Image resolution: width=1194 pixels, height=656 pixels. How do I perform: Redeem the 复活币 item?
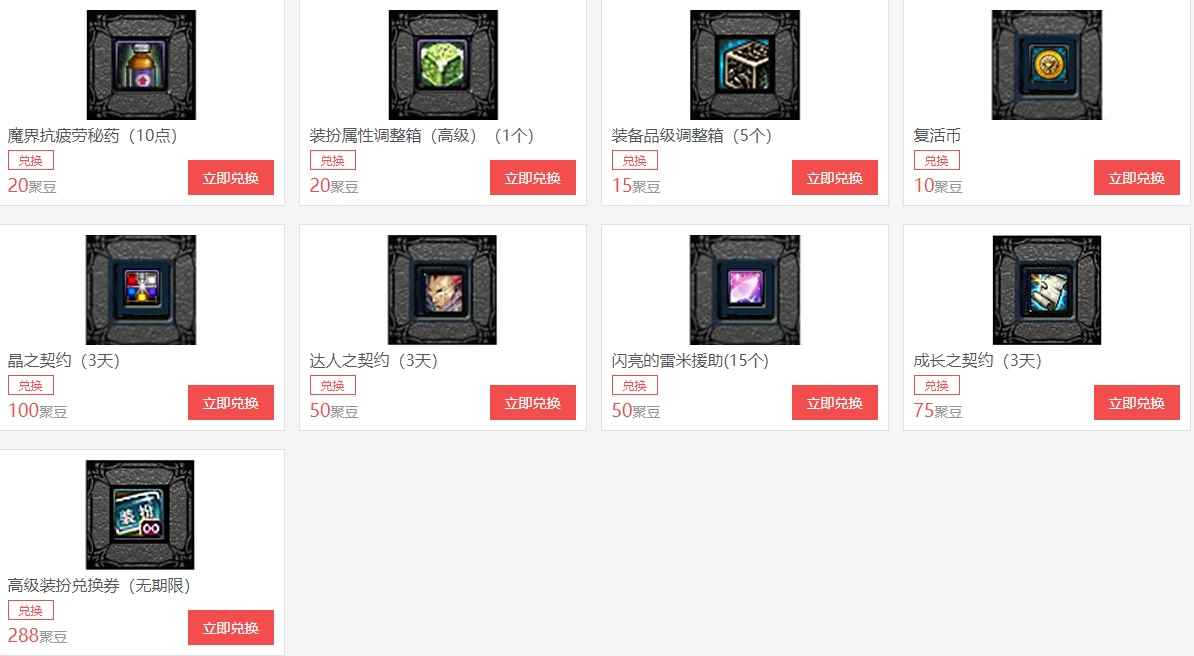tap(1137, 178)
